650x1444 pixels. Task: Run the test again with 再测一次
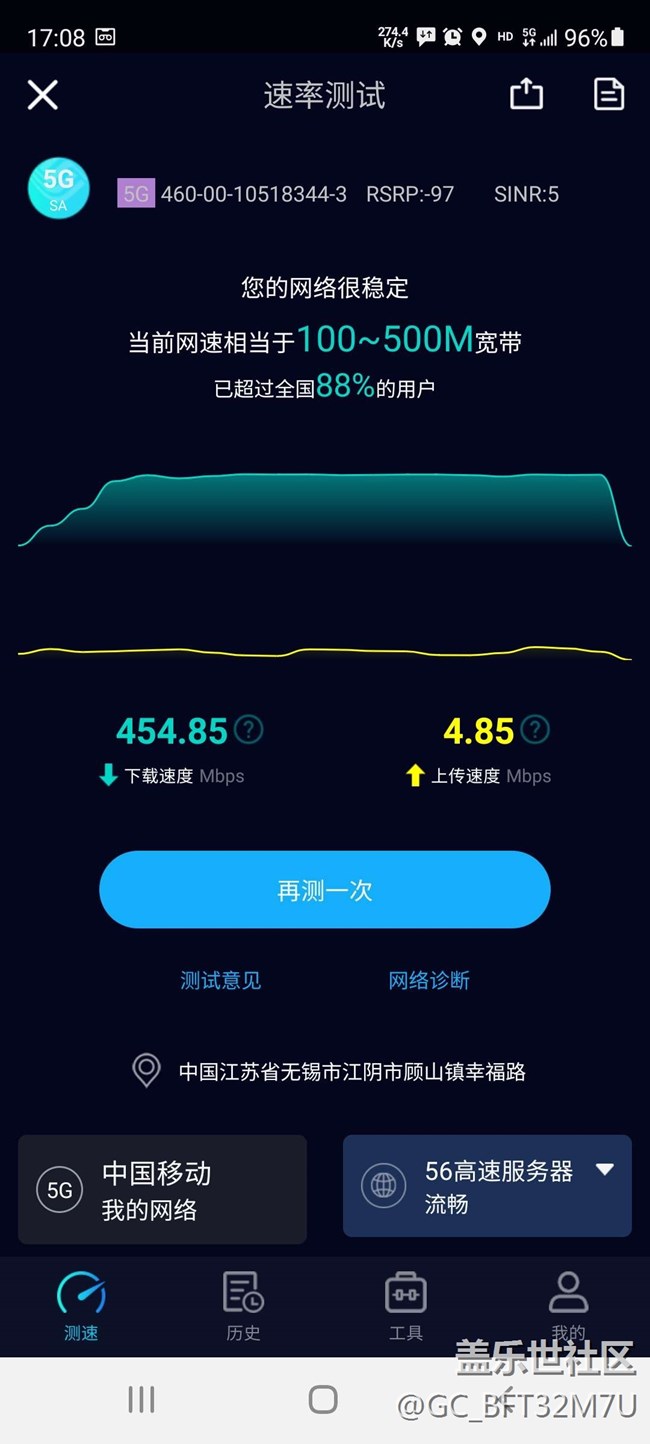click(x=325, y=890)
